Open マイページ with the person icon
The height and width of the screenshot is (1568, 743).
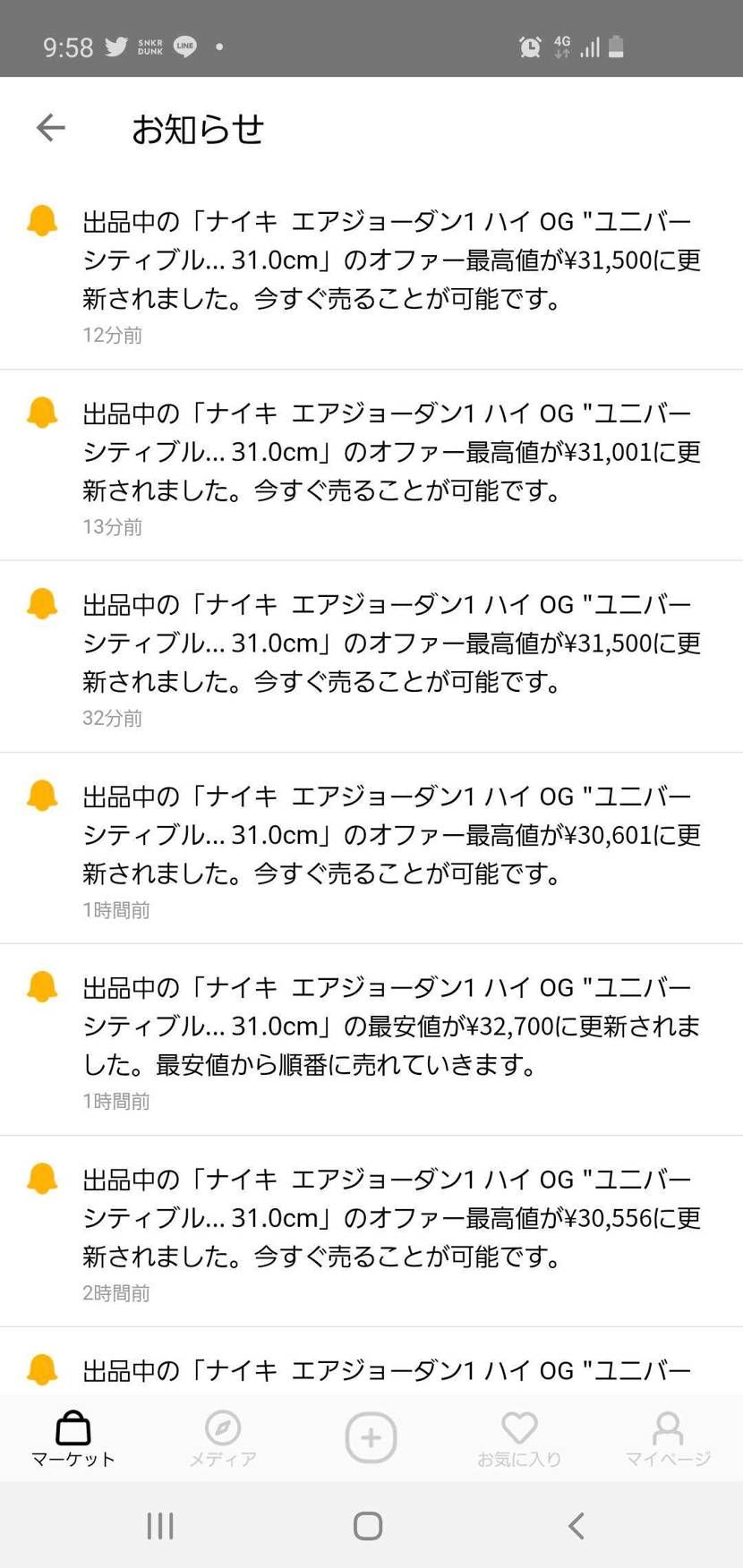pyautogui.click(x=668, y=1427)
